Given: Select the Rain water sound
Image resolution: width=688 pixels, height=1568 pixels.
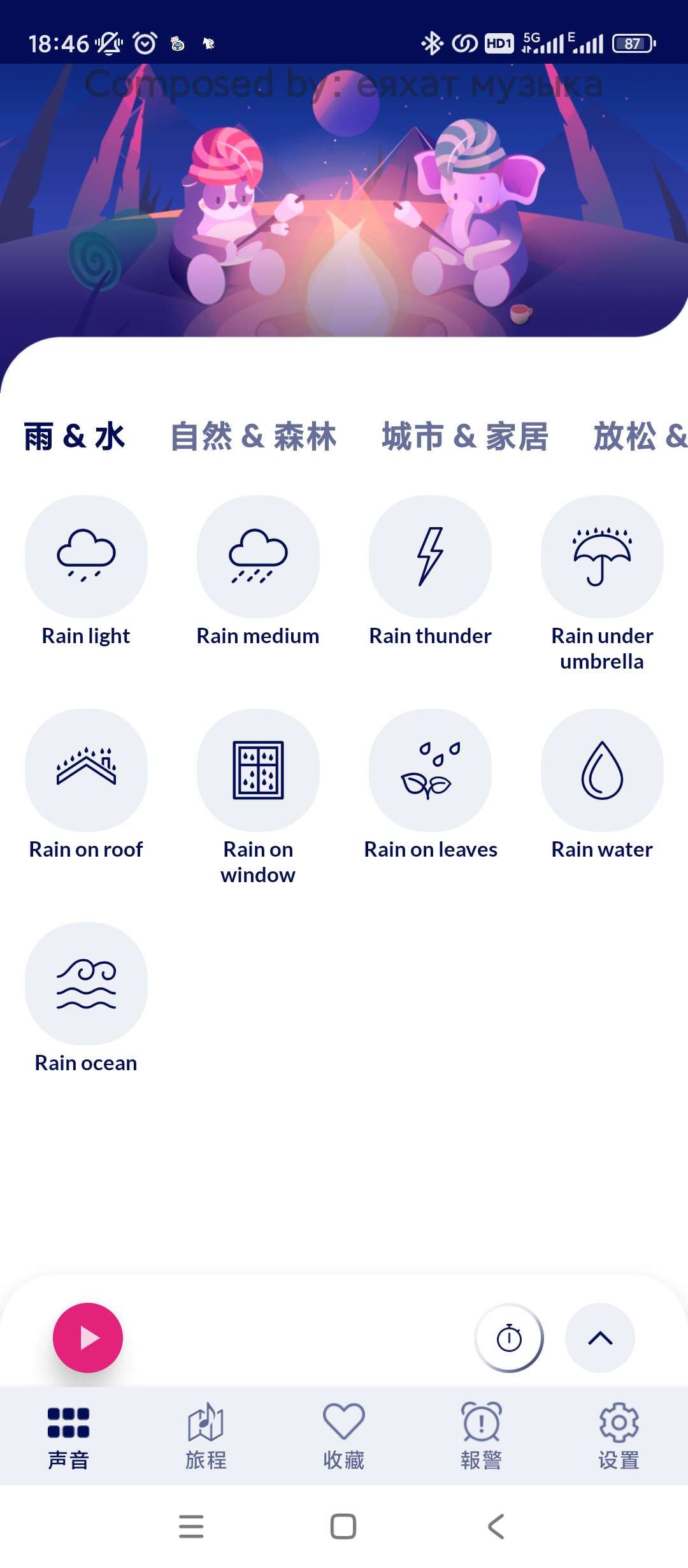Looking at the screenshot, I should (602, 770).
